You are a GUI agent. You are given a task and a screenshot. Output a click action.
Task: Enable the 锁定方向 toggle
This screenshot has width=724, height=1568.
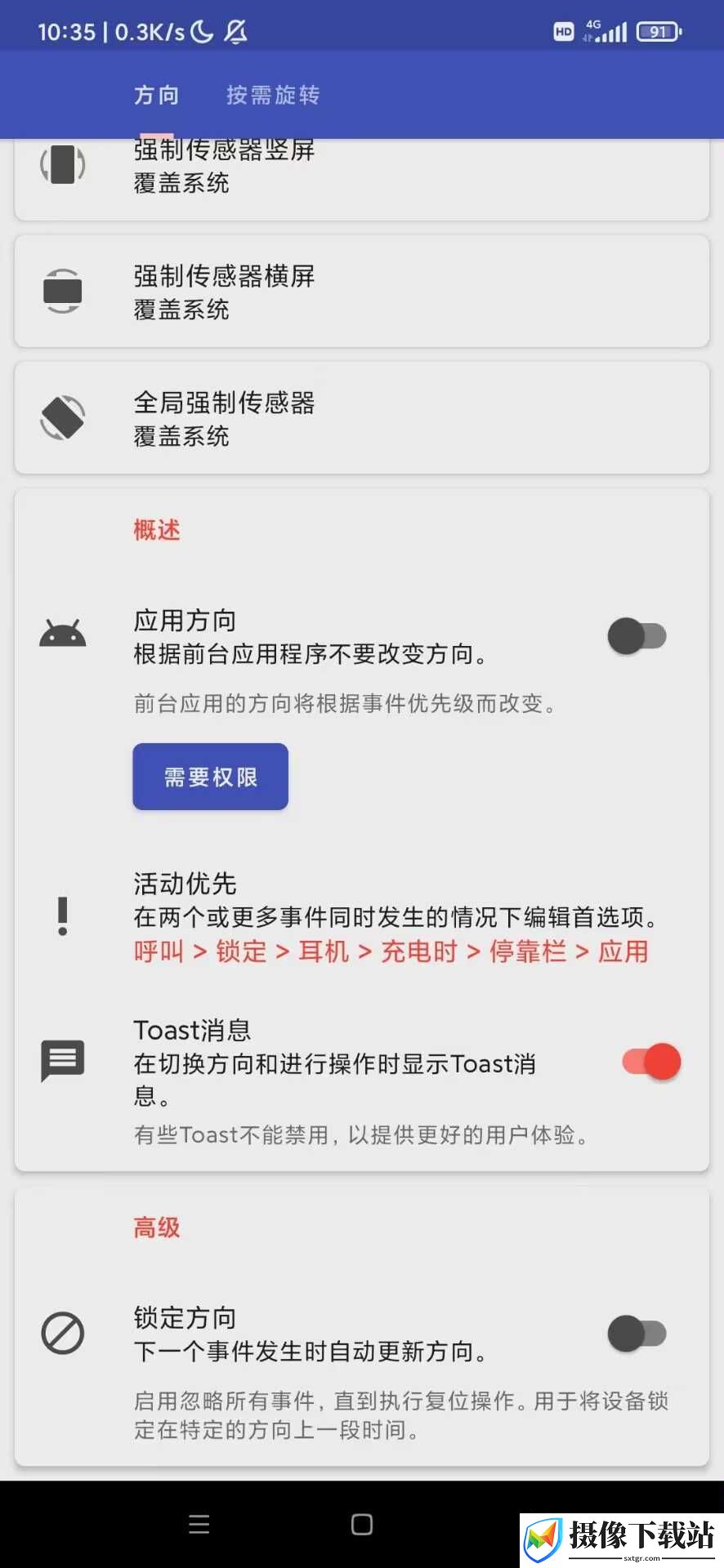[x=637, y=1334]
